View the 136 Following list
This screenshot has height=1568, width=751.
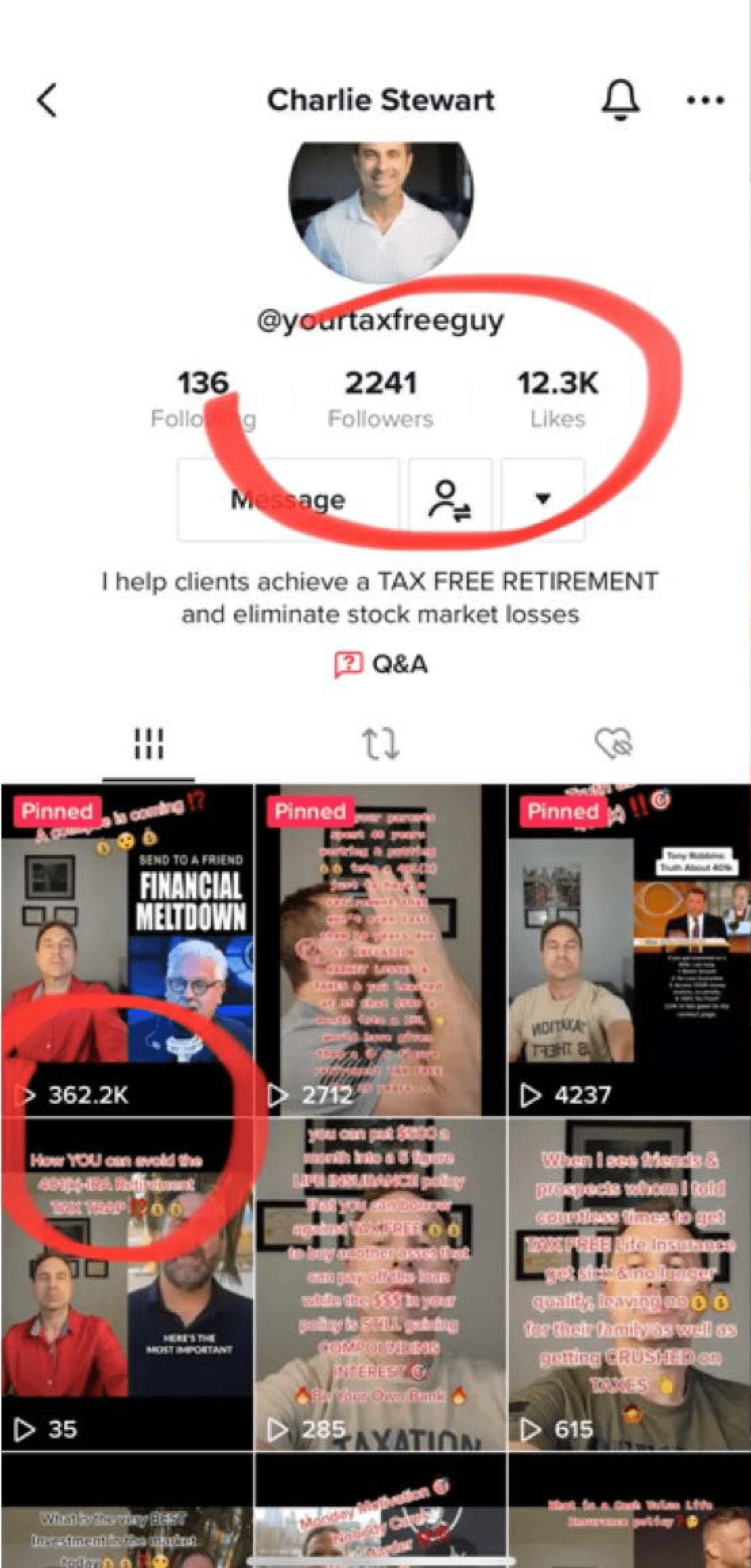click(203, 399)
